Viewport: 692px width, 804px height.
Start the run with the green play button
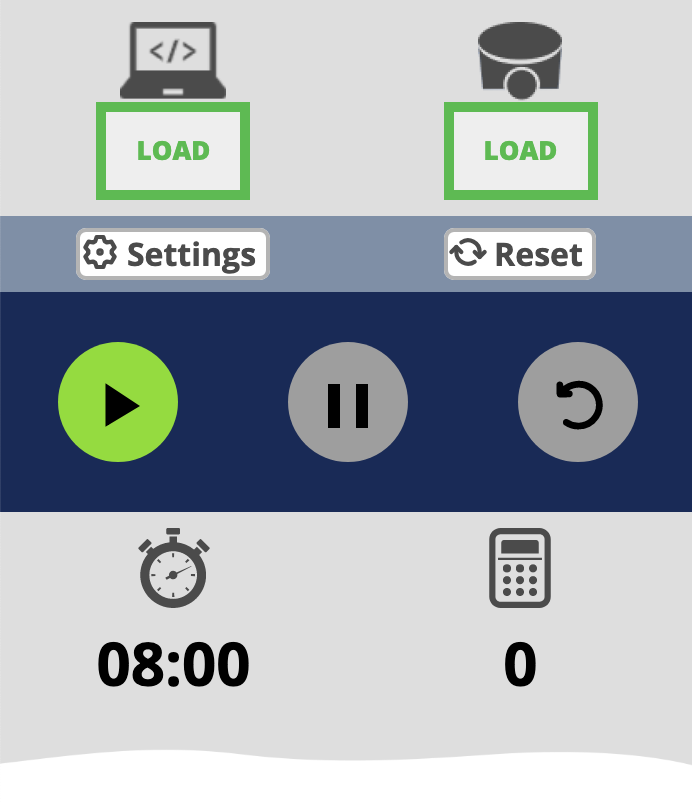click(x=118, y=402)
